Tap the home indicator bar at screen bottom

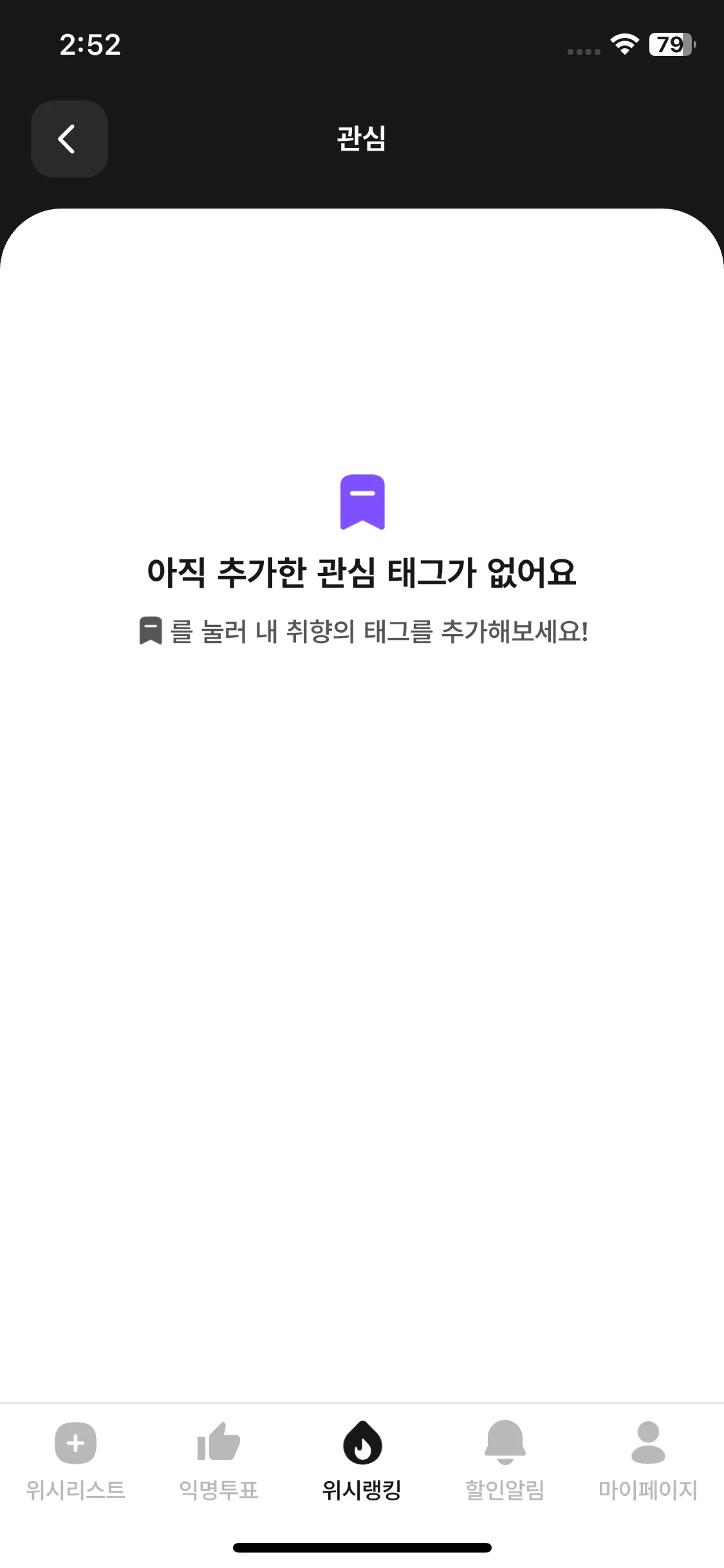click(x=362, y=1547)
